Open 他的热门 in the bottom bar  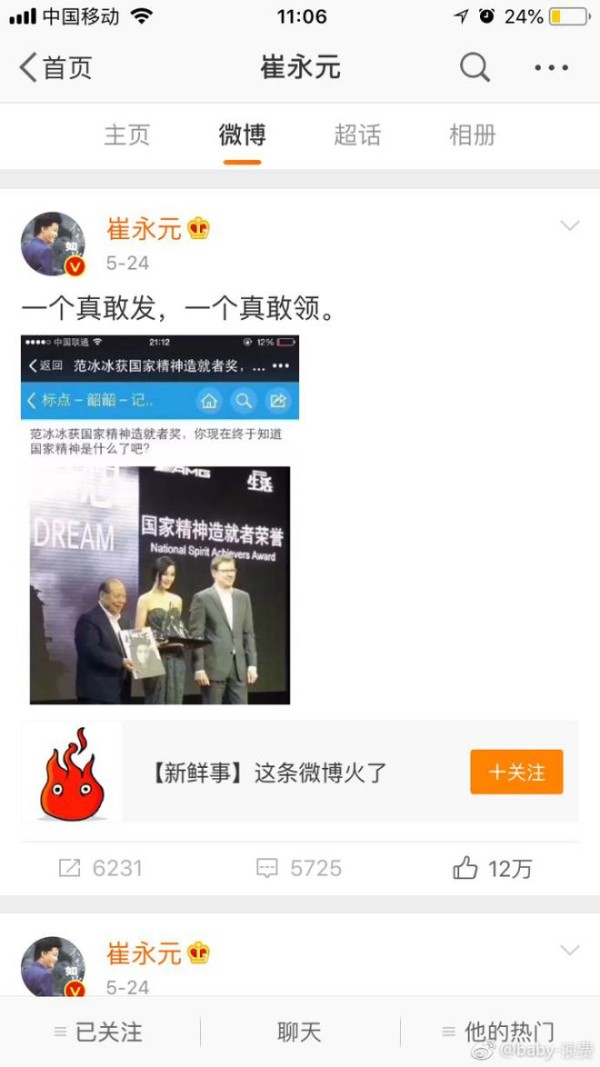[x=498, y=1032]
